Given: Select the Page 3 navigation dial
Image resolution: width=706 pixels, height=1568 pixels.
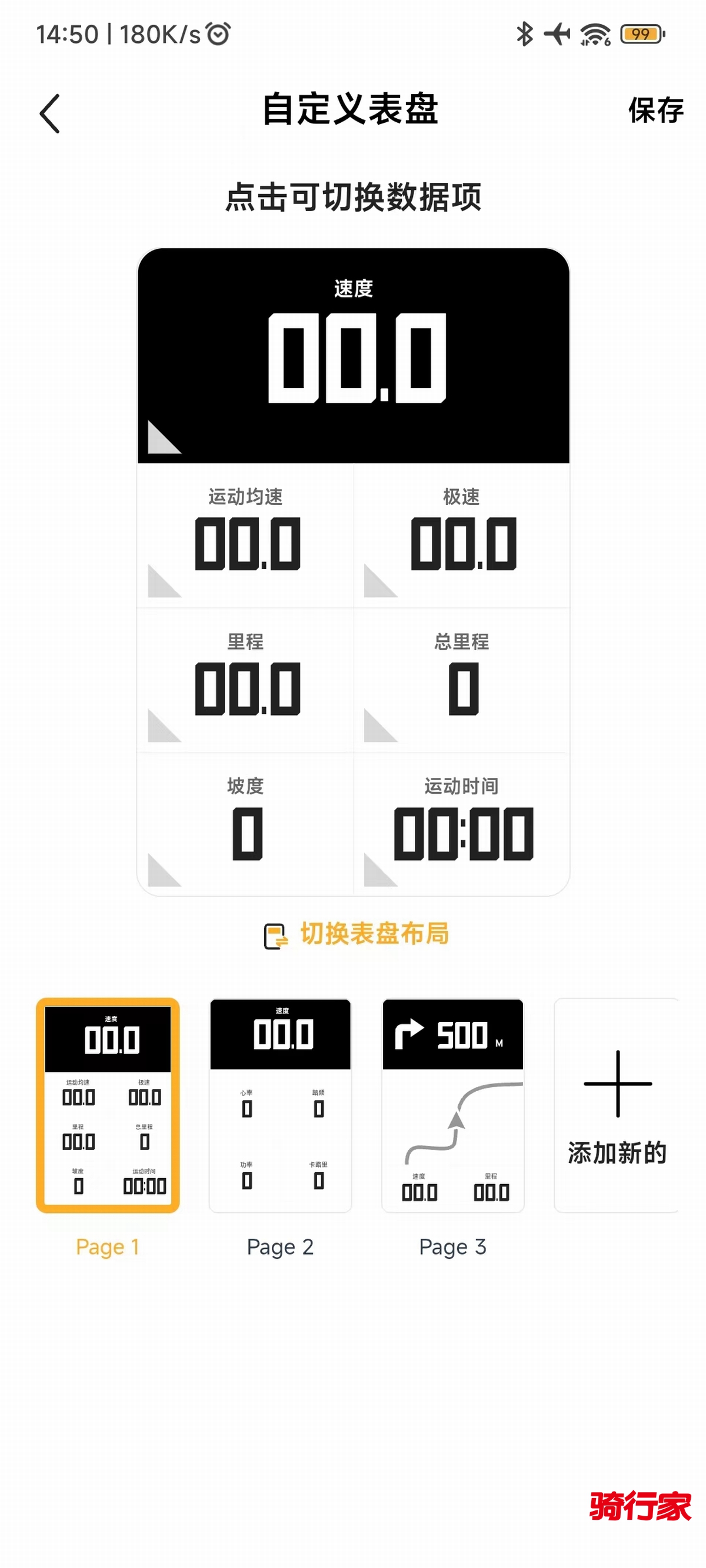Looking at the screenshot, I should [452, 1105].
